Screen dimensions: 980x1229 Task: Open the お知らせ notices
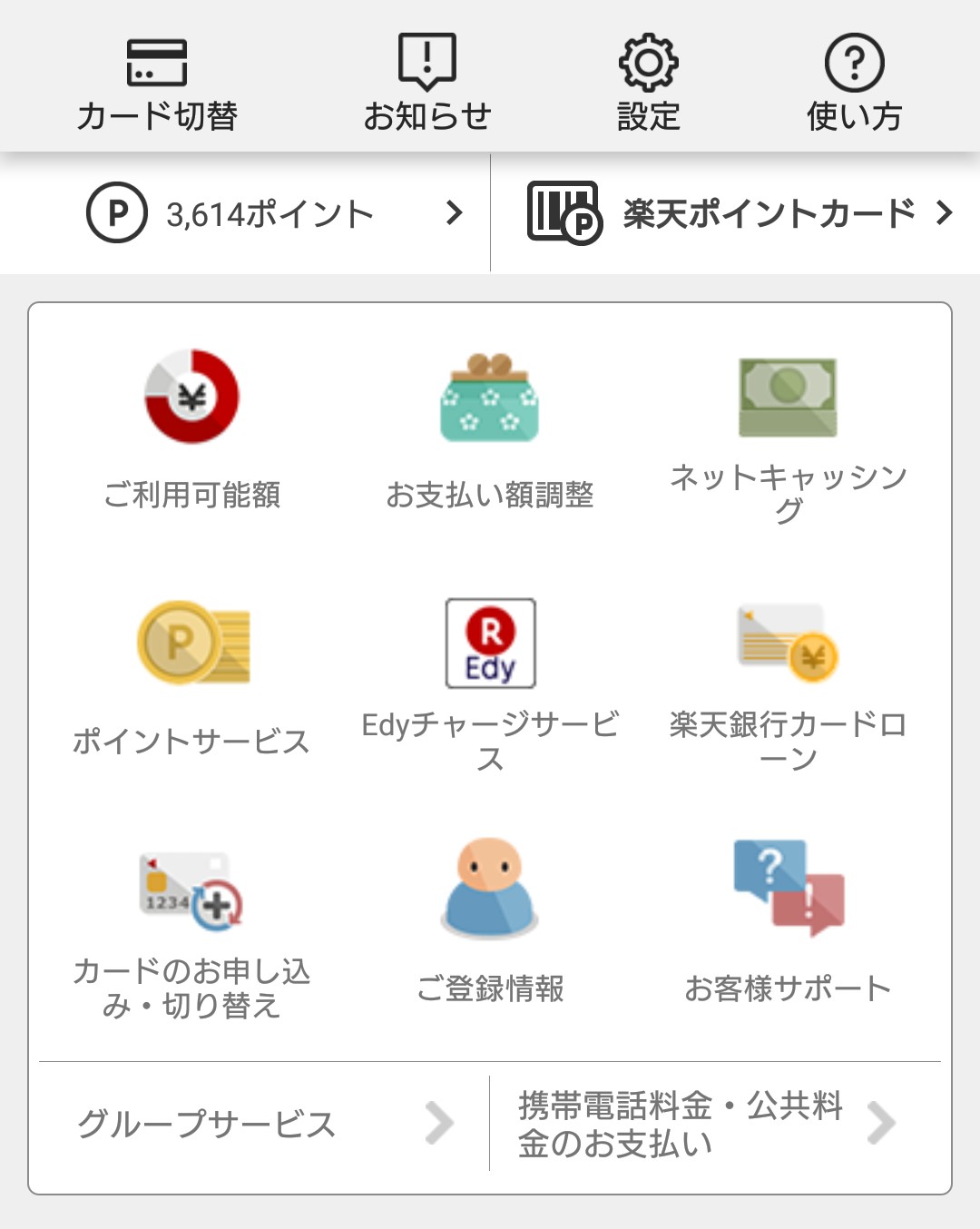(426, 84)
